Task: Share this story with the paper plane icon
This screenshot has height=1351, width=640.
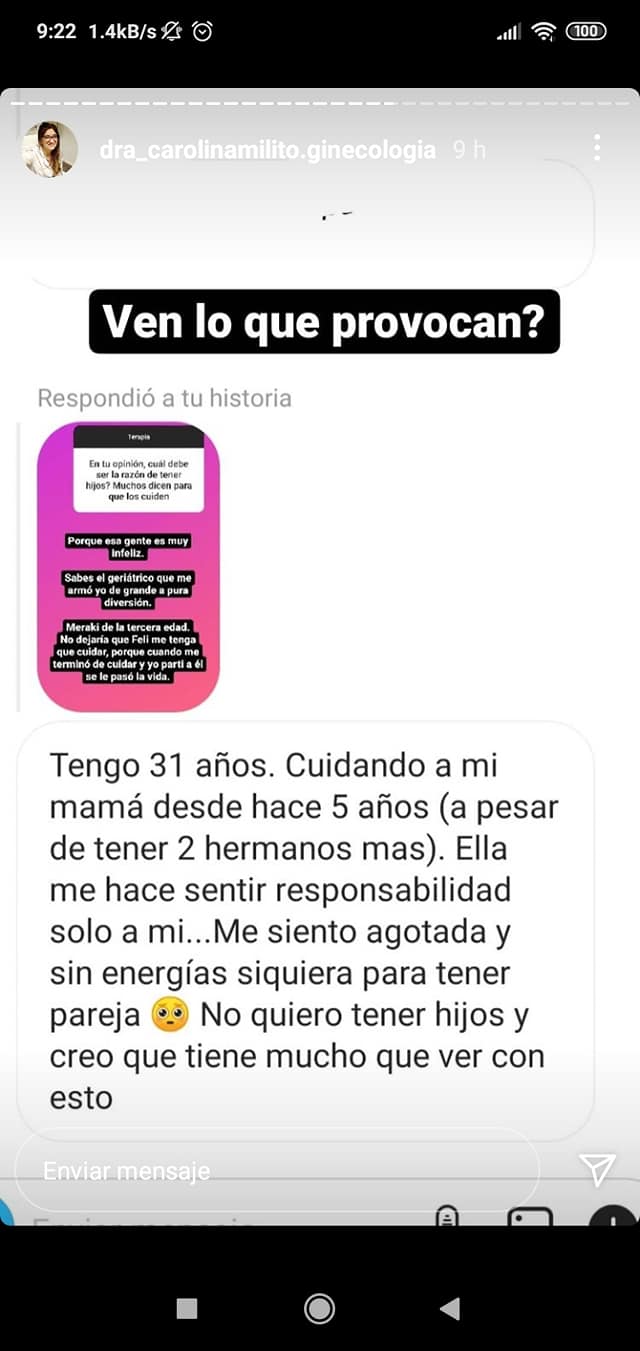Action: [596, 1170]
